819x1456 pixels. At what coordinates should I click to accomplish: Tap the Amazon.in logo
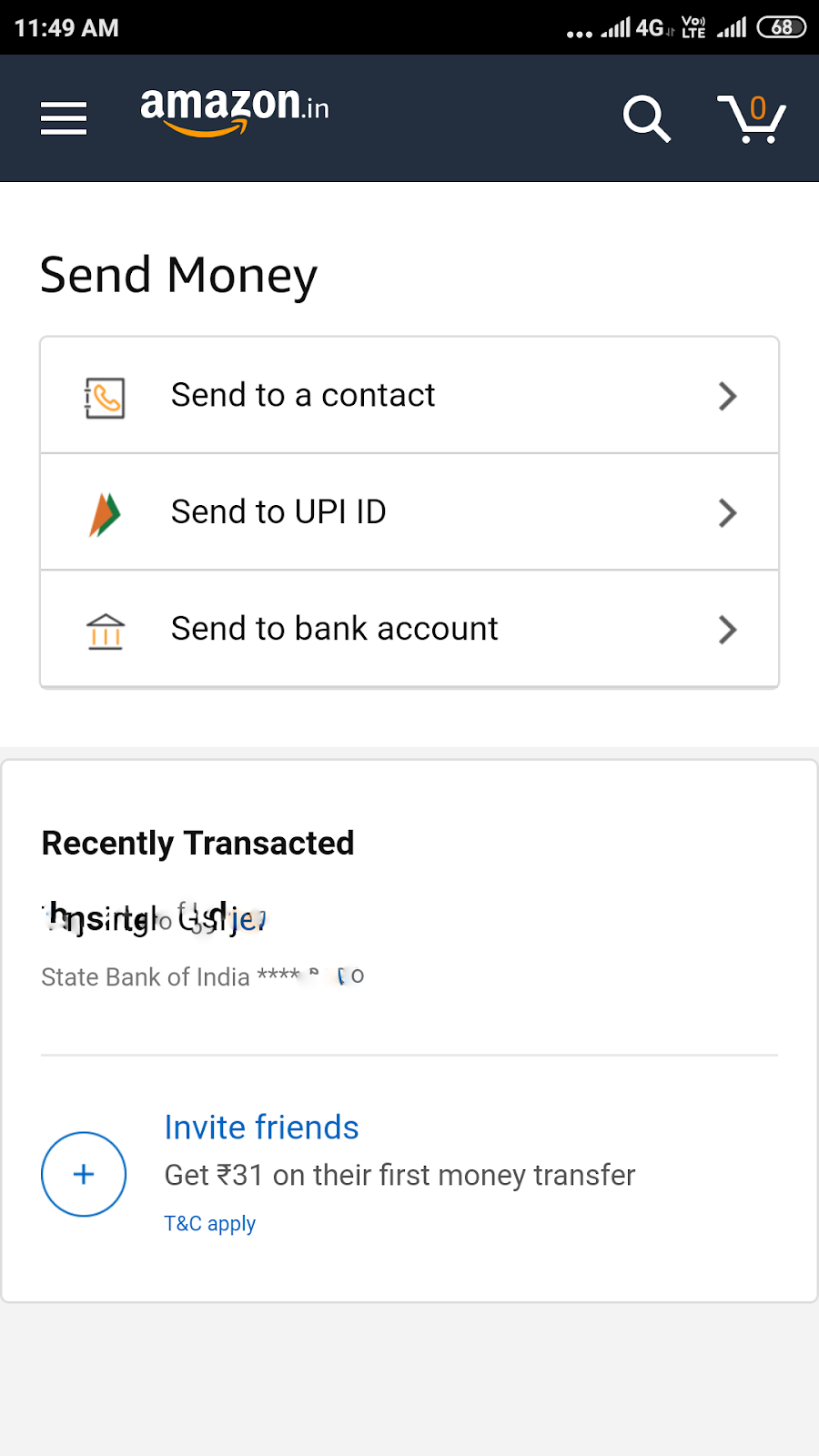pos(233,109)
